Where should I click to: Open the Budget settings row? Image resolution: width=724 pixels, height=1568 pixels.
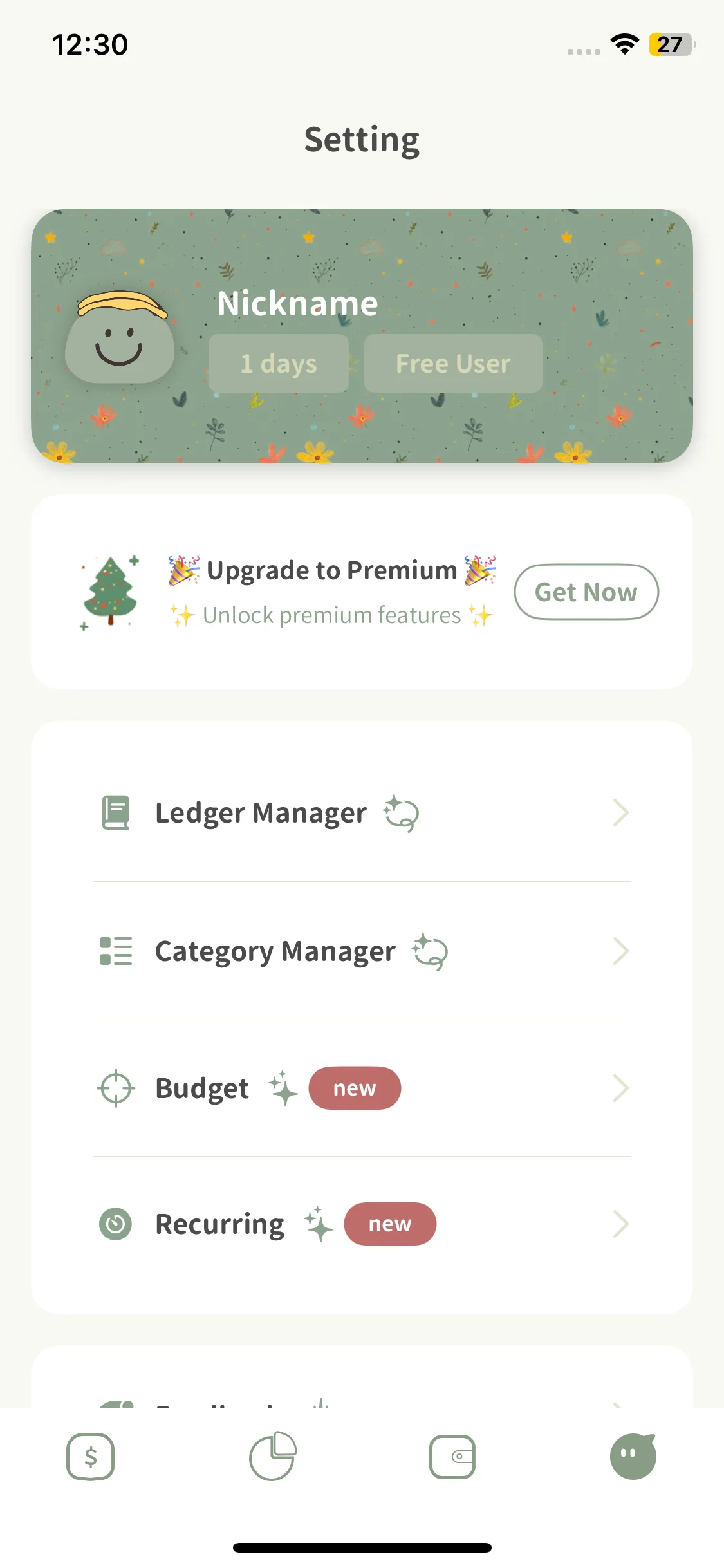click(x=360, y=1088)
